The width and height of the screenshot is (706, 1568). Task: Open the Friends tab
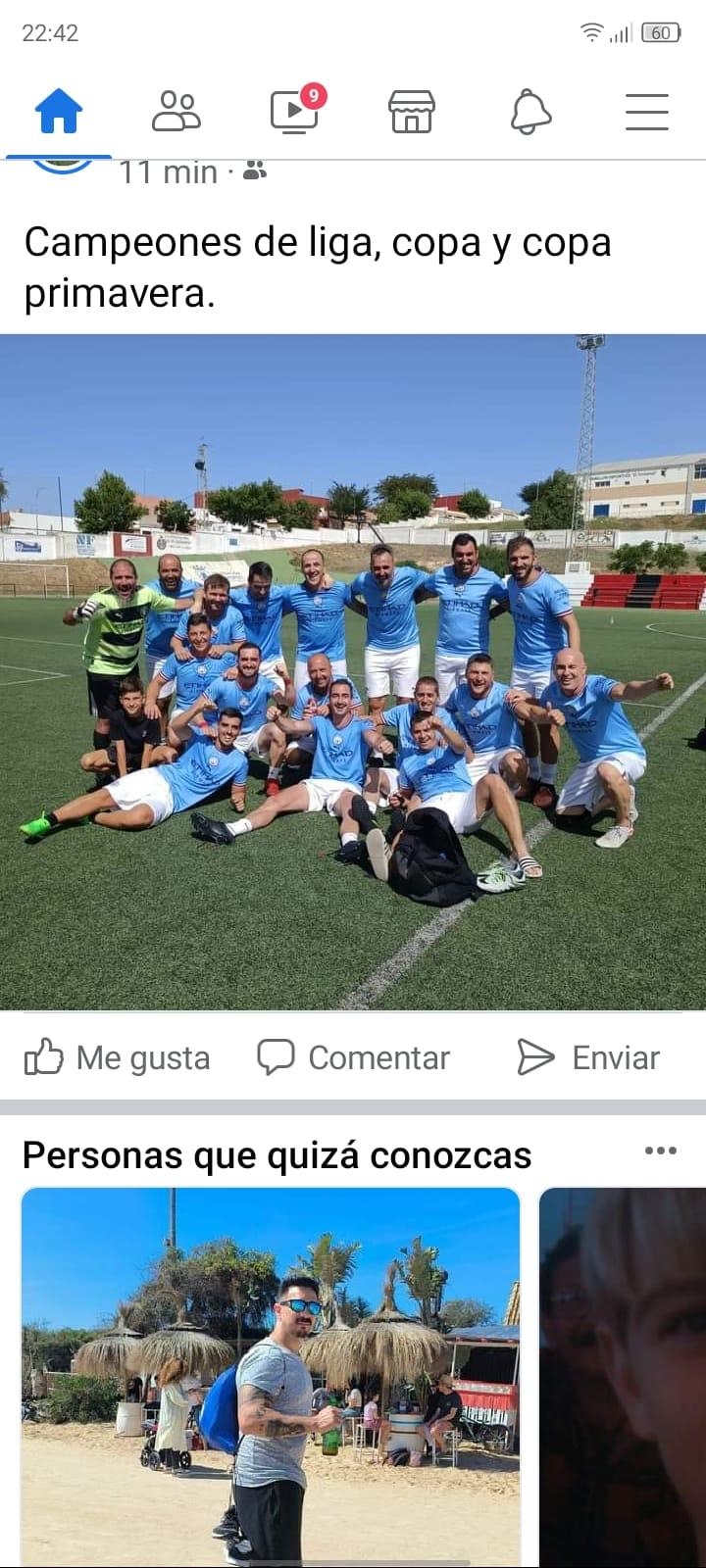click(x=176, y=111)
